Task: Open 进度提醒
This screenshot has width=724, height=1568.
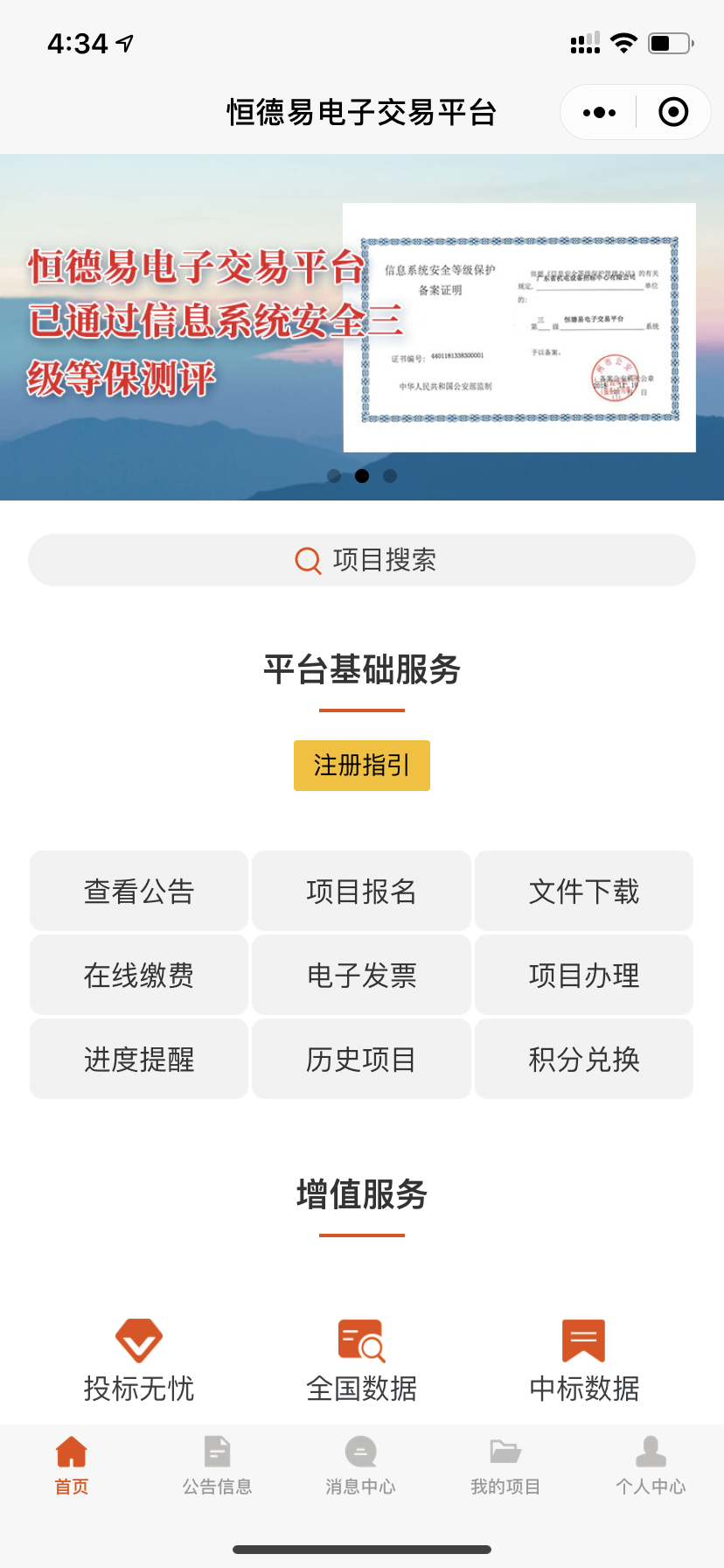Action: (139, 1059)
